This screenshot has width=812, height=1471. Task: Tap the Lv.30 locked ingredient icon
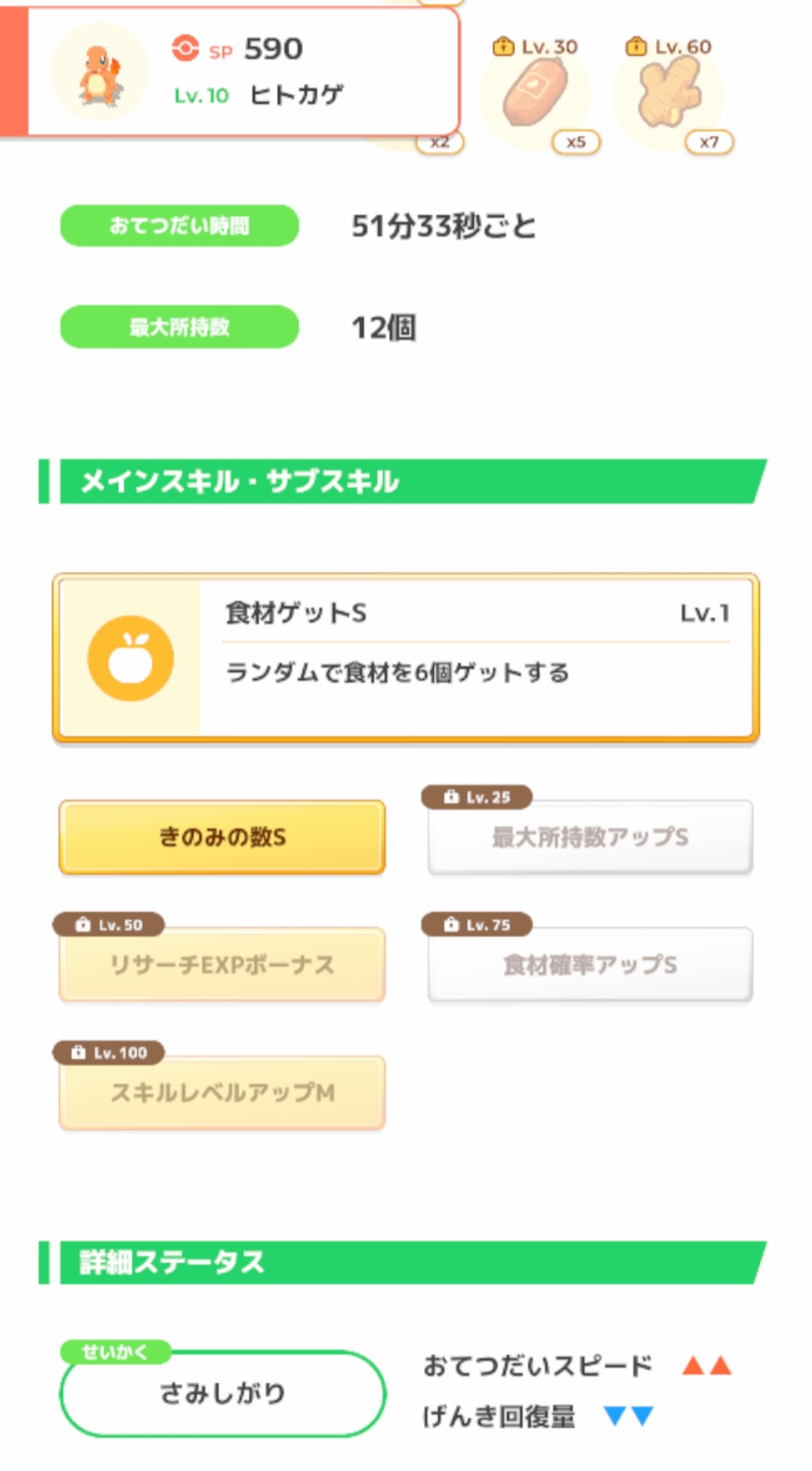click(x=536, y=96)
